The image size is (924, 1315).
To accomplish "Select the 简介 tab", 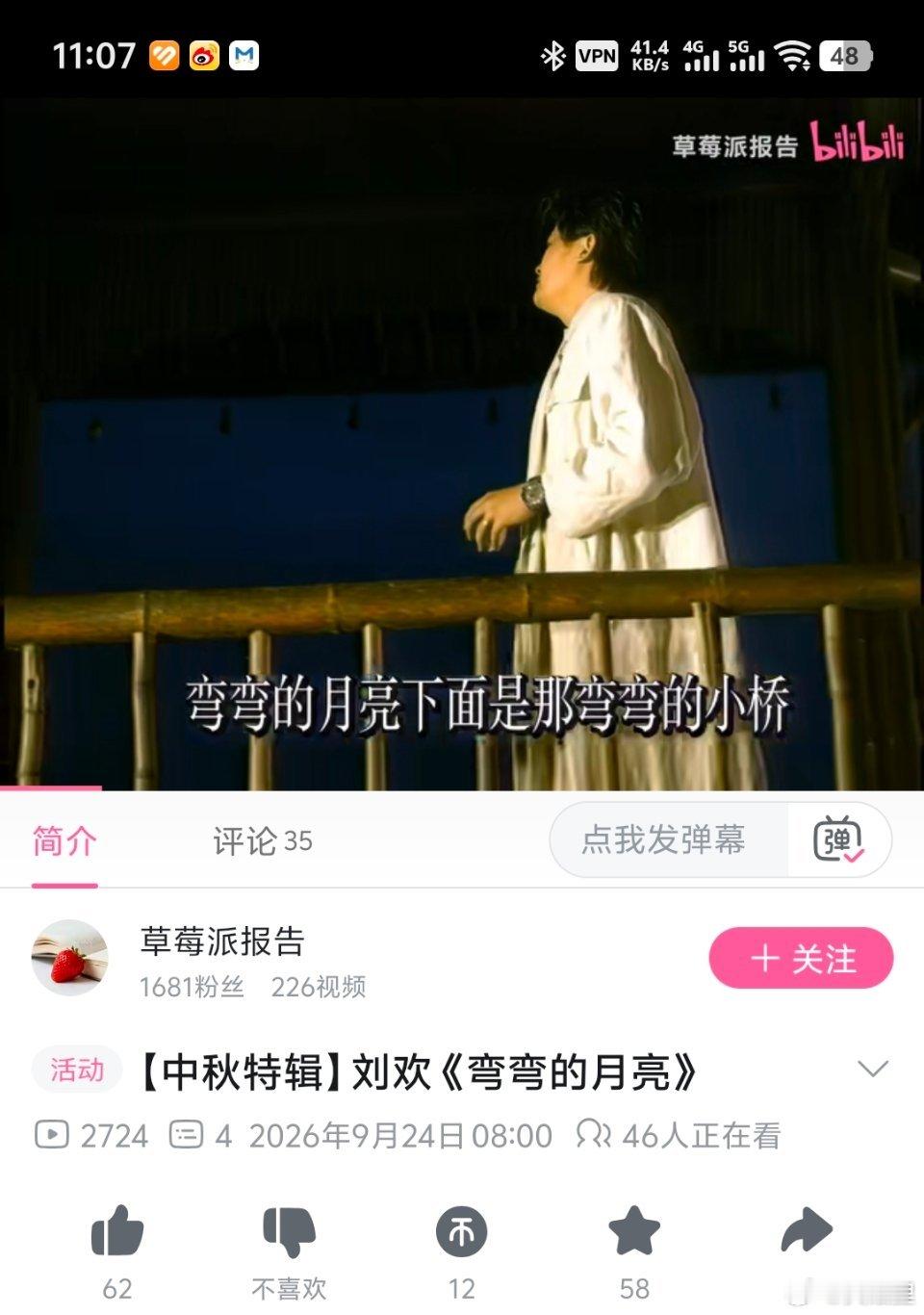I will coord(64,840).
